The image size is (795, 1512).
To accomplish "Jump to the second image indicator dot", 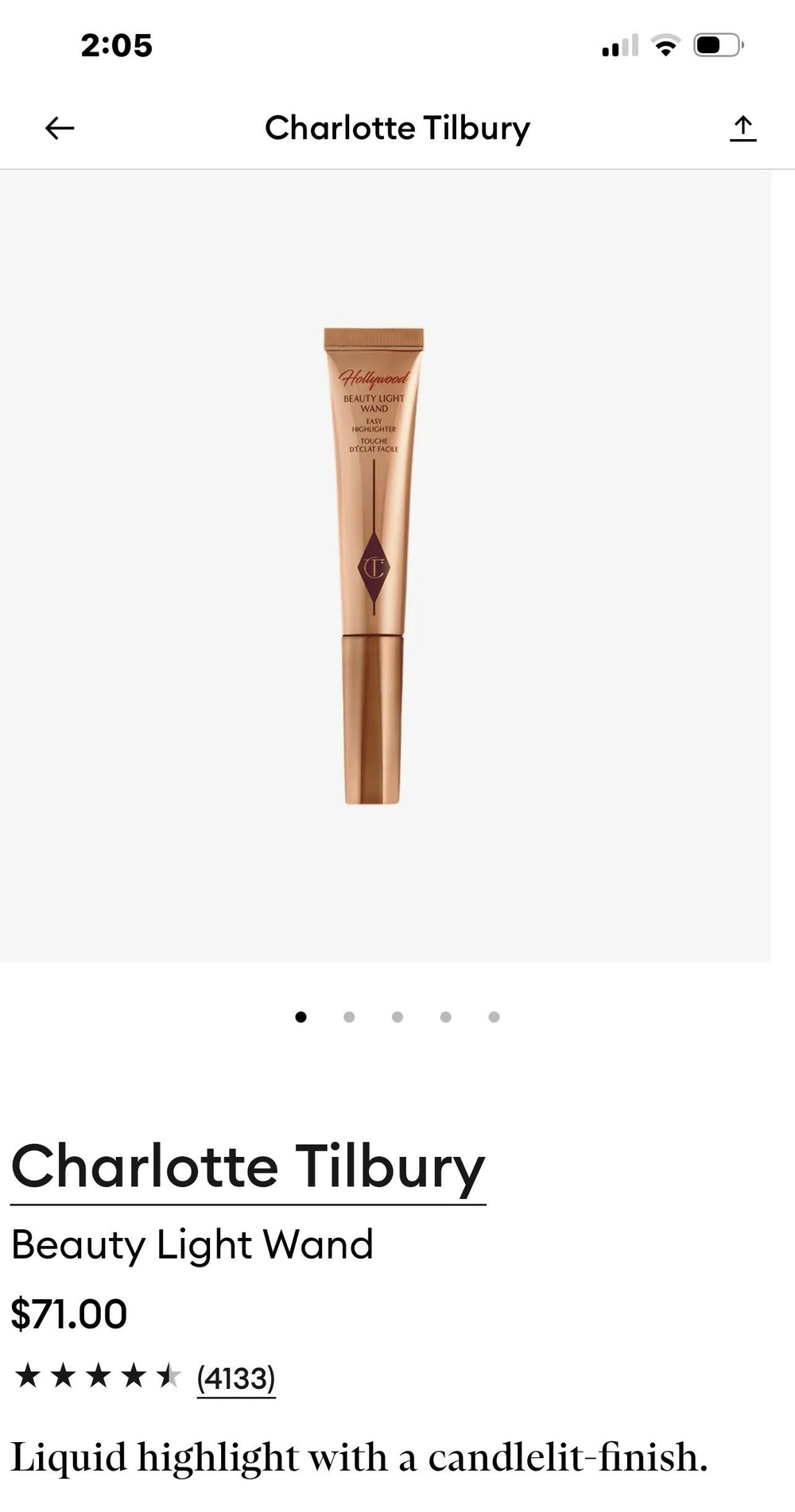I will 349,1017.
